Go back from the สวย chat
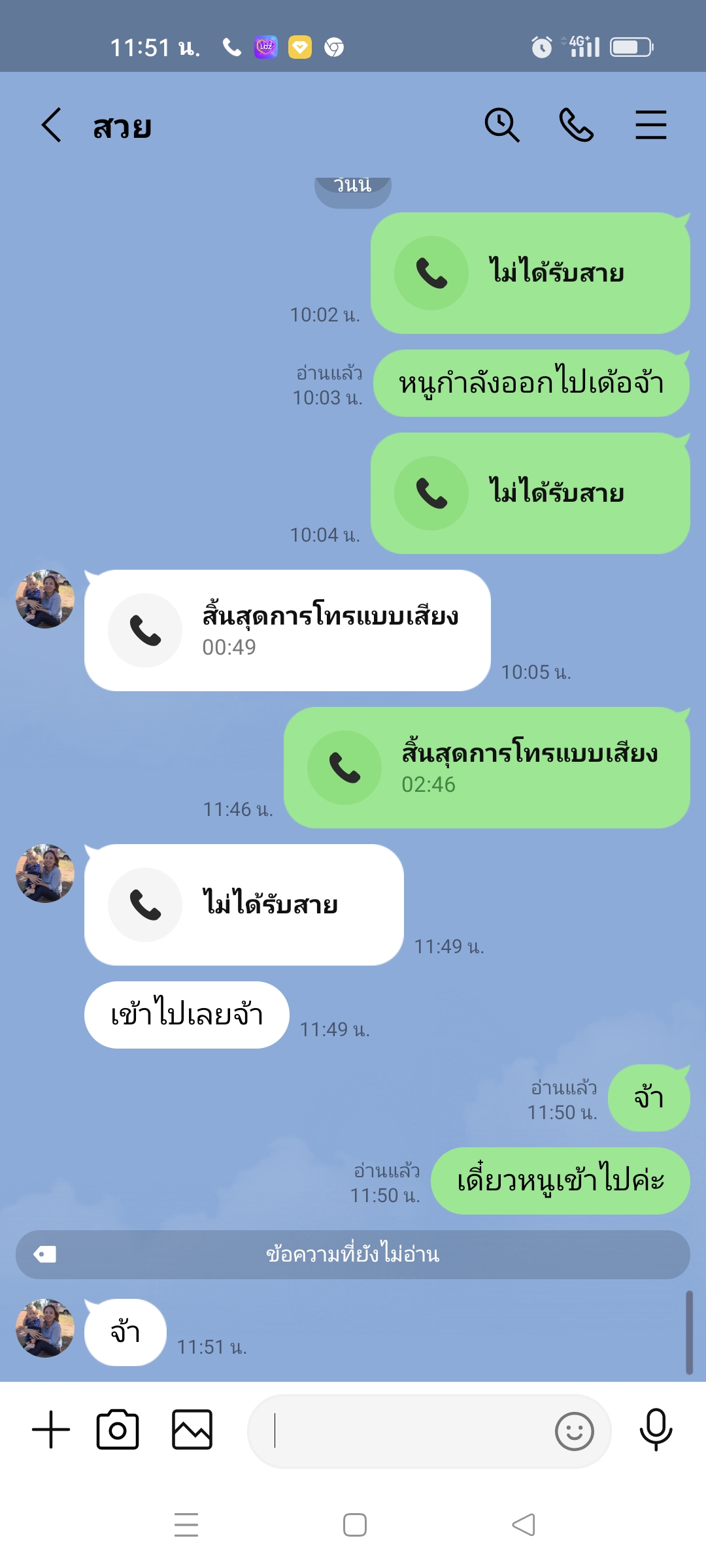Image resolution: width=706 pixels, height=1568 pixels. pyautogui.click(x=52, y=125)
